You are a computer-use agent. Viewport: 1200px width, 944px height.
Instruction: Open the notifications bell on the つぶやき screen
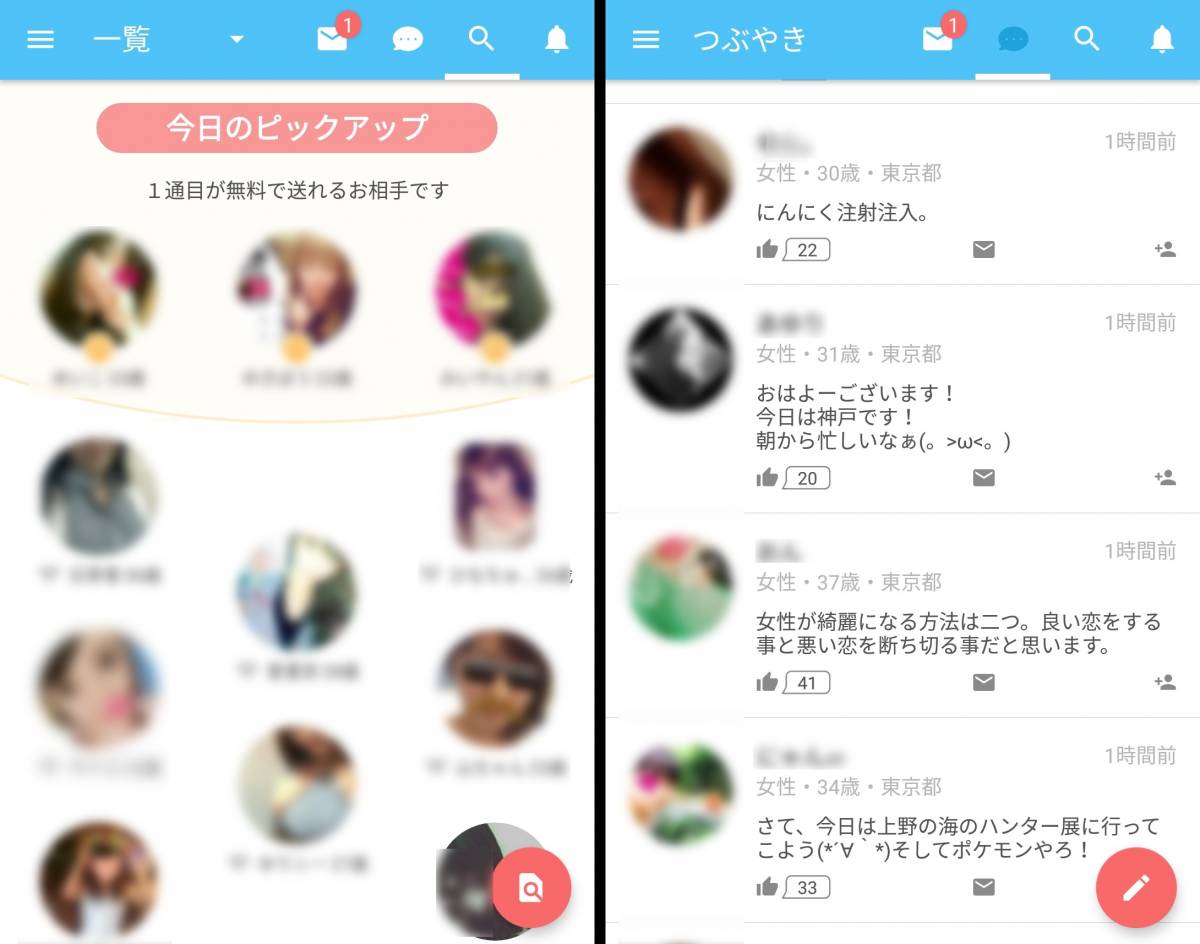pyautogui.click(x=1161, y=39)
